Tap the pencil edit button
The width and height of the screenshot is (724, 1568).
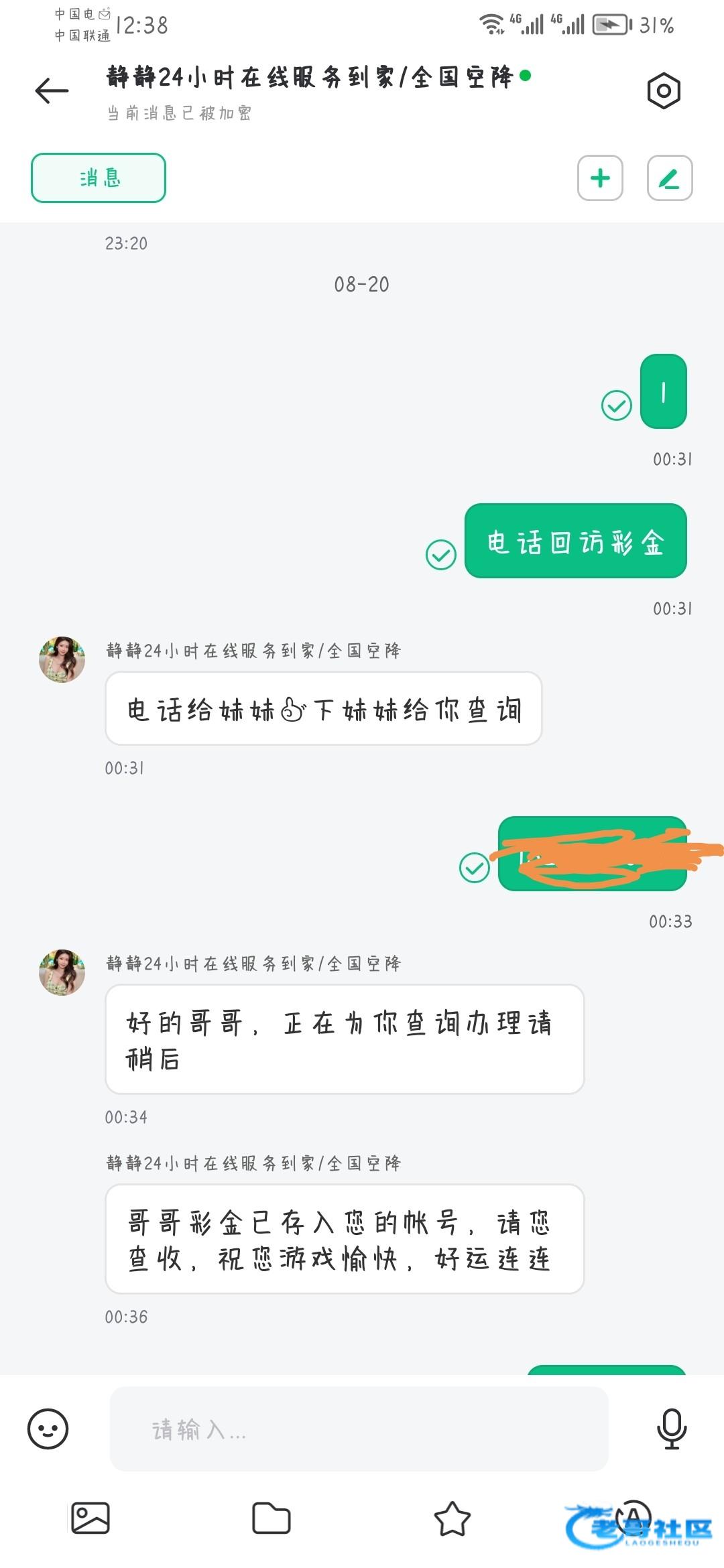pyautogui.click(x=669, y=178)
